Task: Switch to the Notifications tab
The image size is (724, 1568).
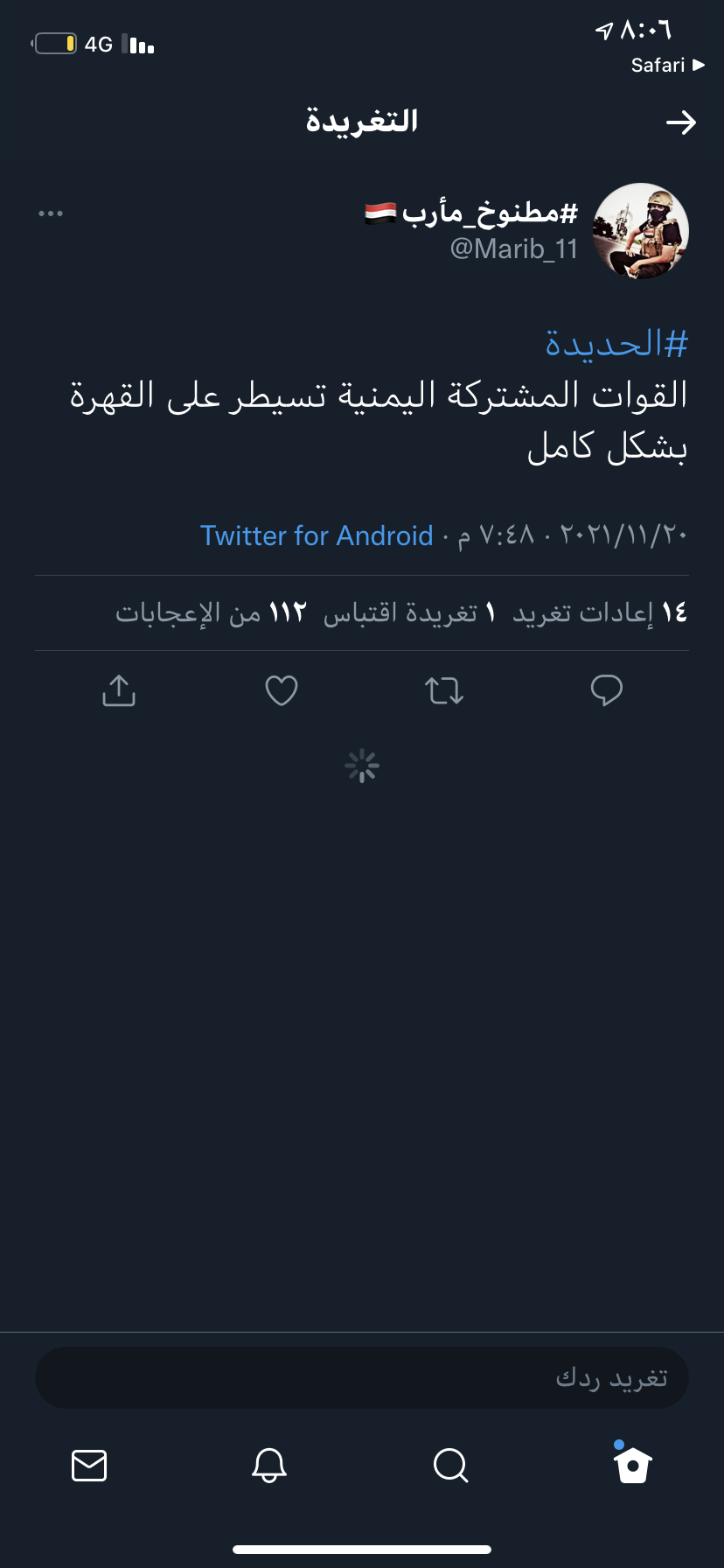Action: (x=269, y=1465)
